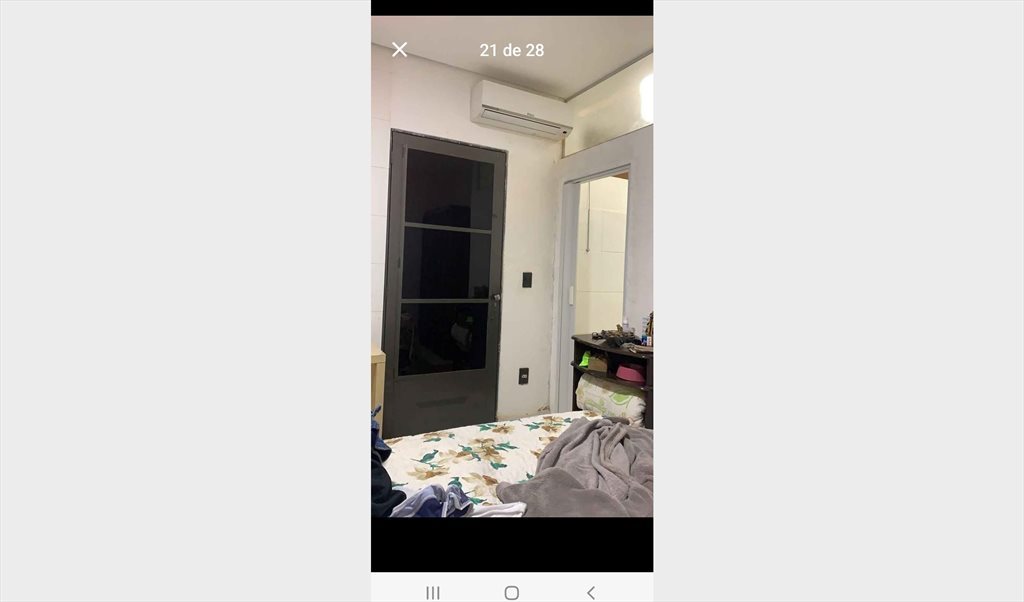Viewport: 1024px width, 602px height.
Task: Tap the system back button
Action: [x=590, y=592]
